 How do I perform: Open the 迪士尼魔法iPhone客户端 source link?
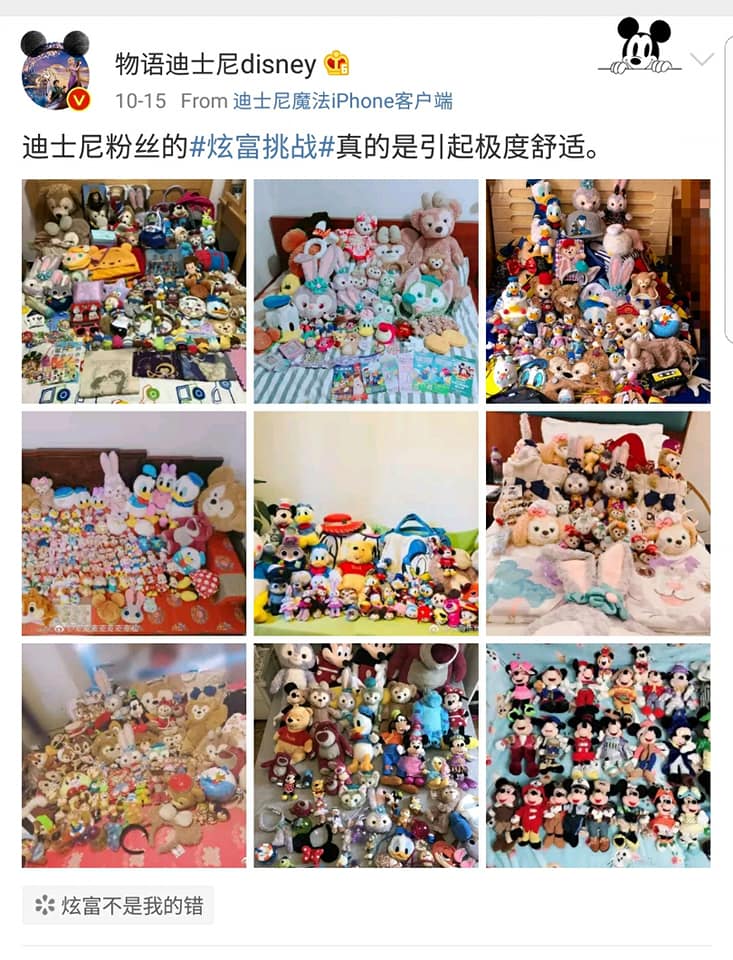342,101
